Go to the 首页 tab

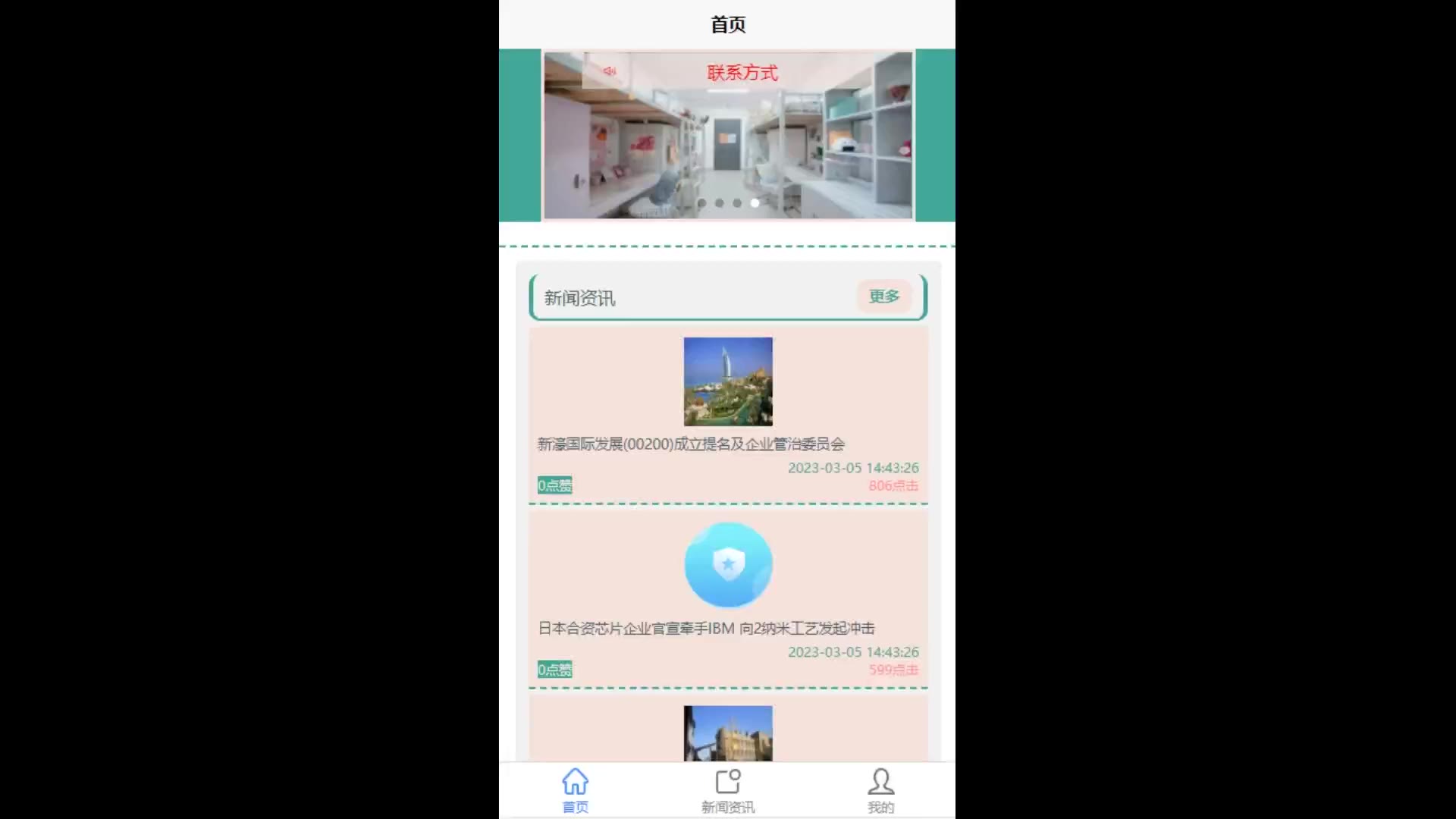(x=575, y=790)
